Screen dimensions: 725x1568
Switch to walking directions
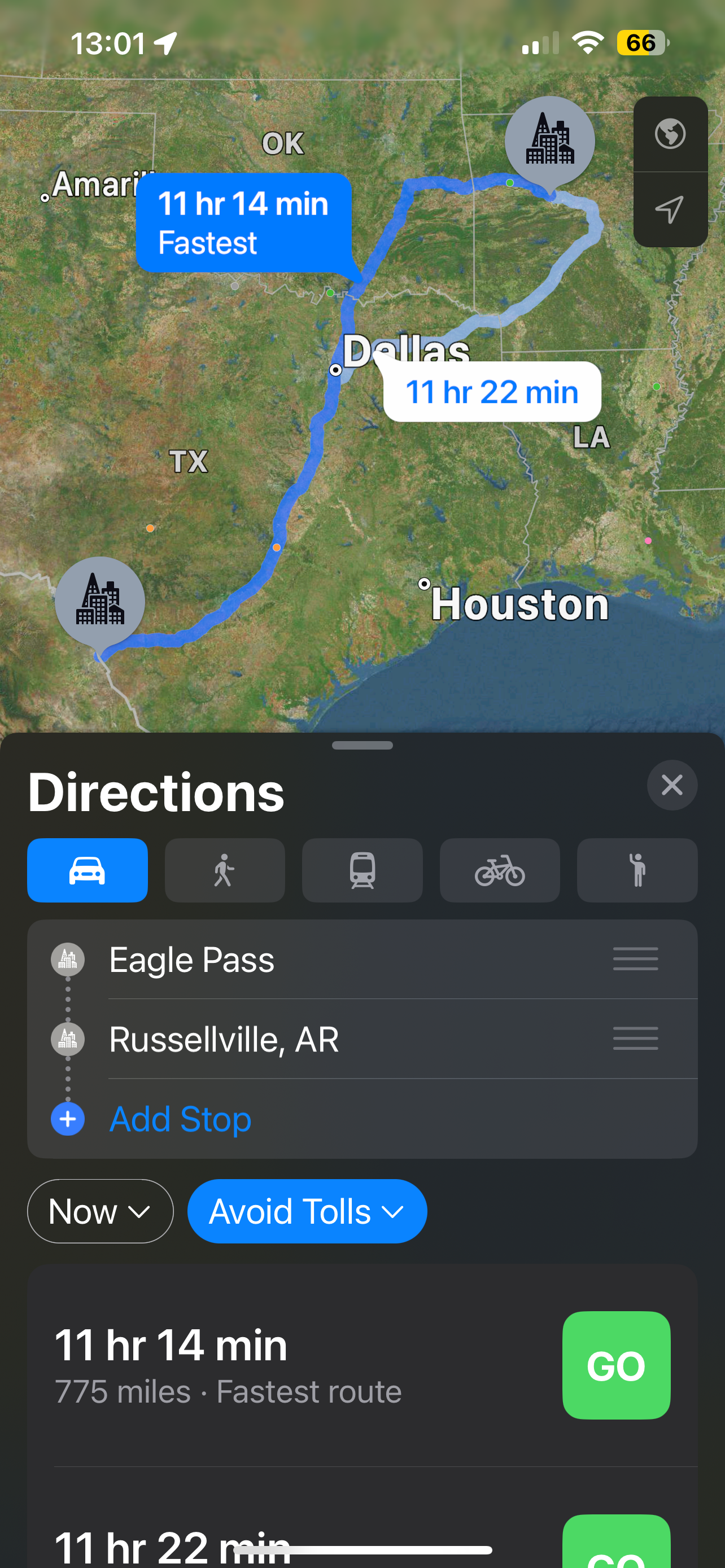[225, 870]
